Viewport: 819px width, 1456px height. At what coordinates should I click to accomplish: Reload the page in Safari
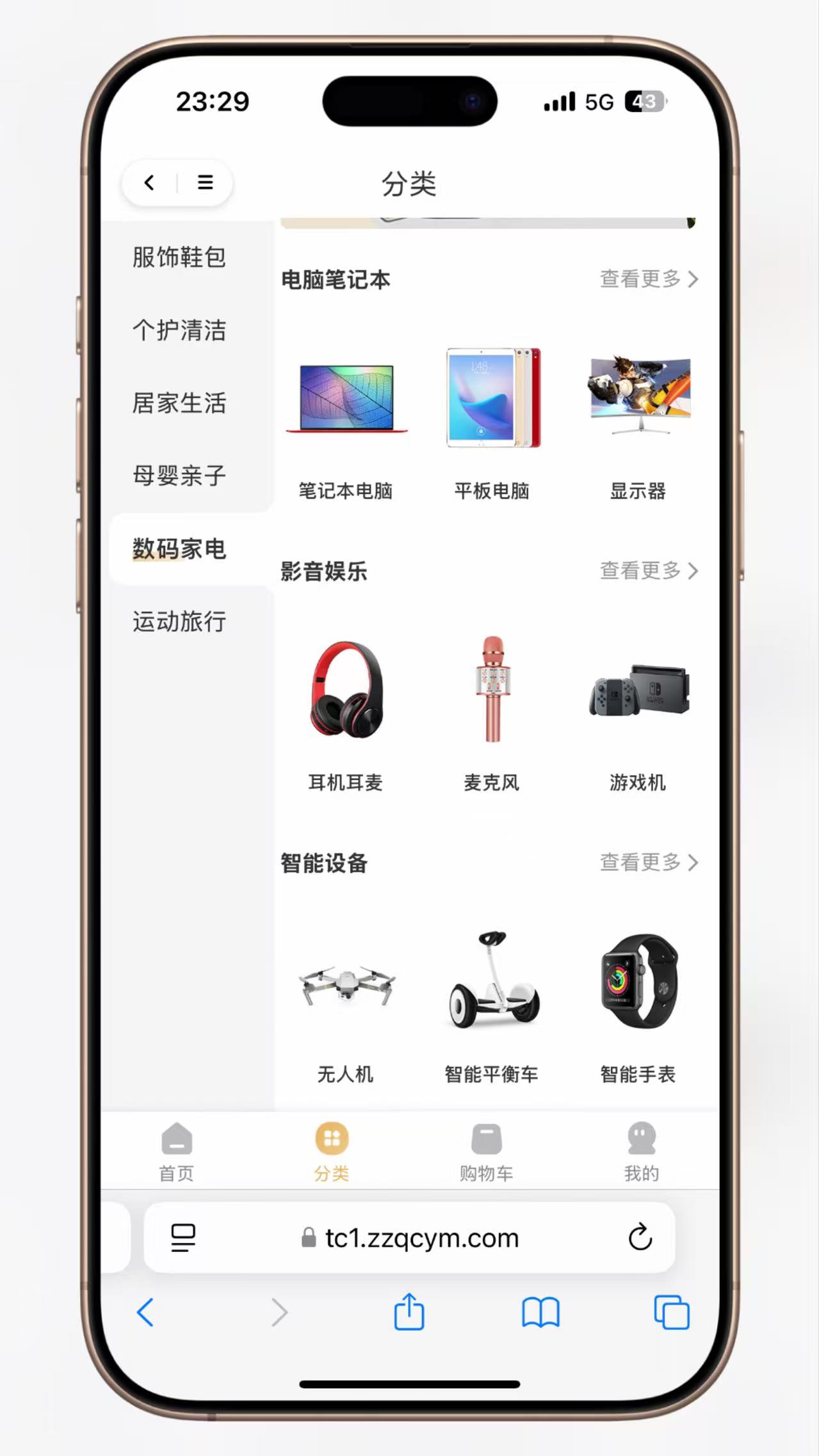click(640, 1237)
